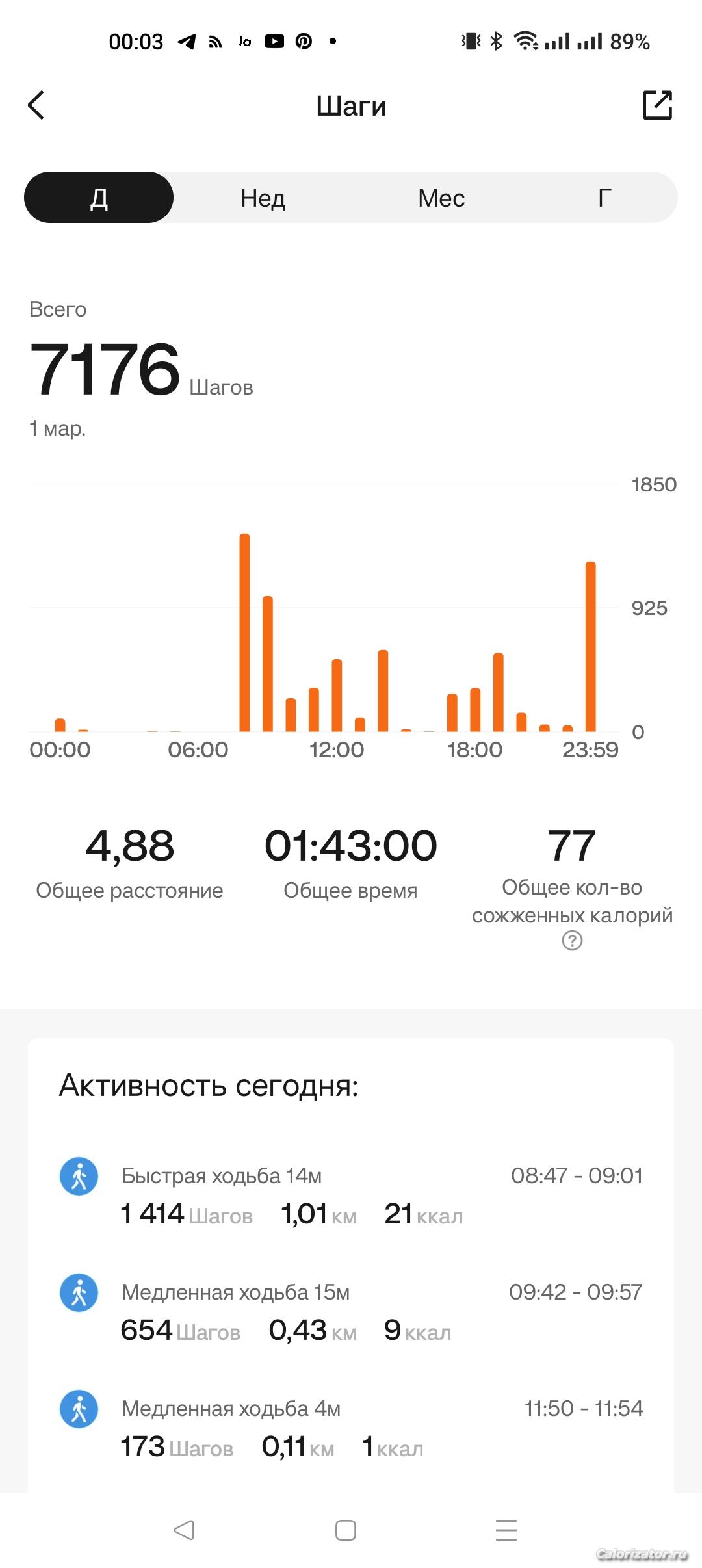Viewport: 702px width, 1568px height.
Task: Open Медленная ходьба 15м activity entry
Action: 351,1311
